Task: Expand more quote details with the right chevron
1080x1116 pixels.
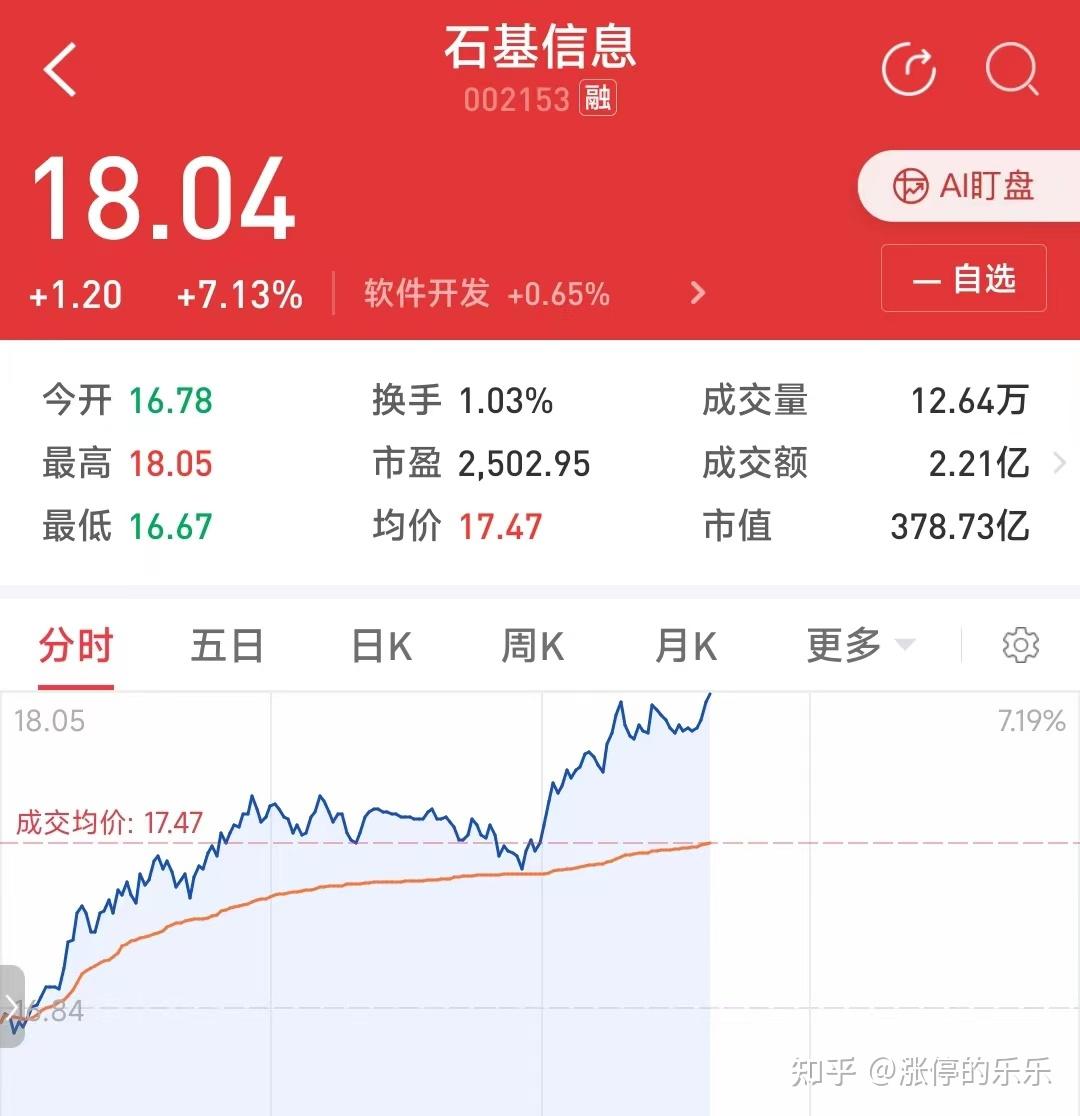Action: point(1060,463)
